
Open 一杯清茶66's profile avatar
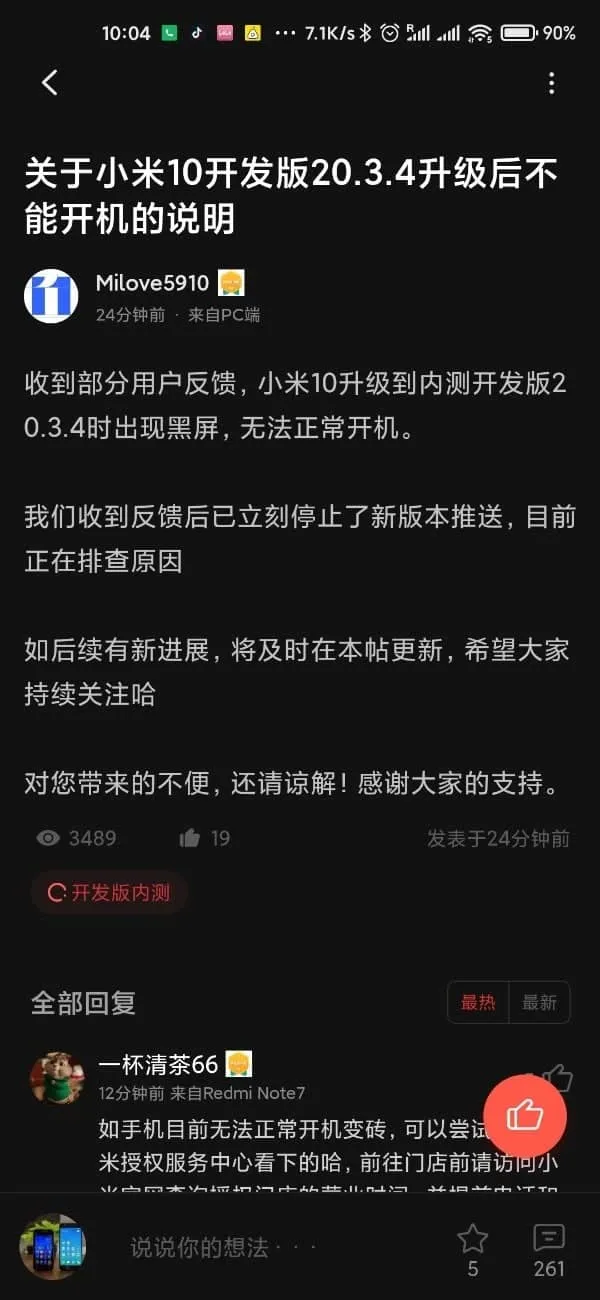[57, 1077]
